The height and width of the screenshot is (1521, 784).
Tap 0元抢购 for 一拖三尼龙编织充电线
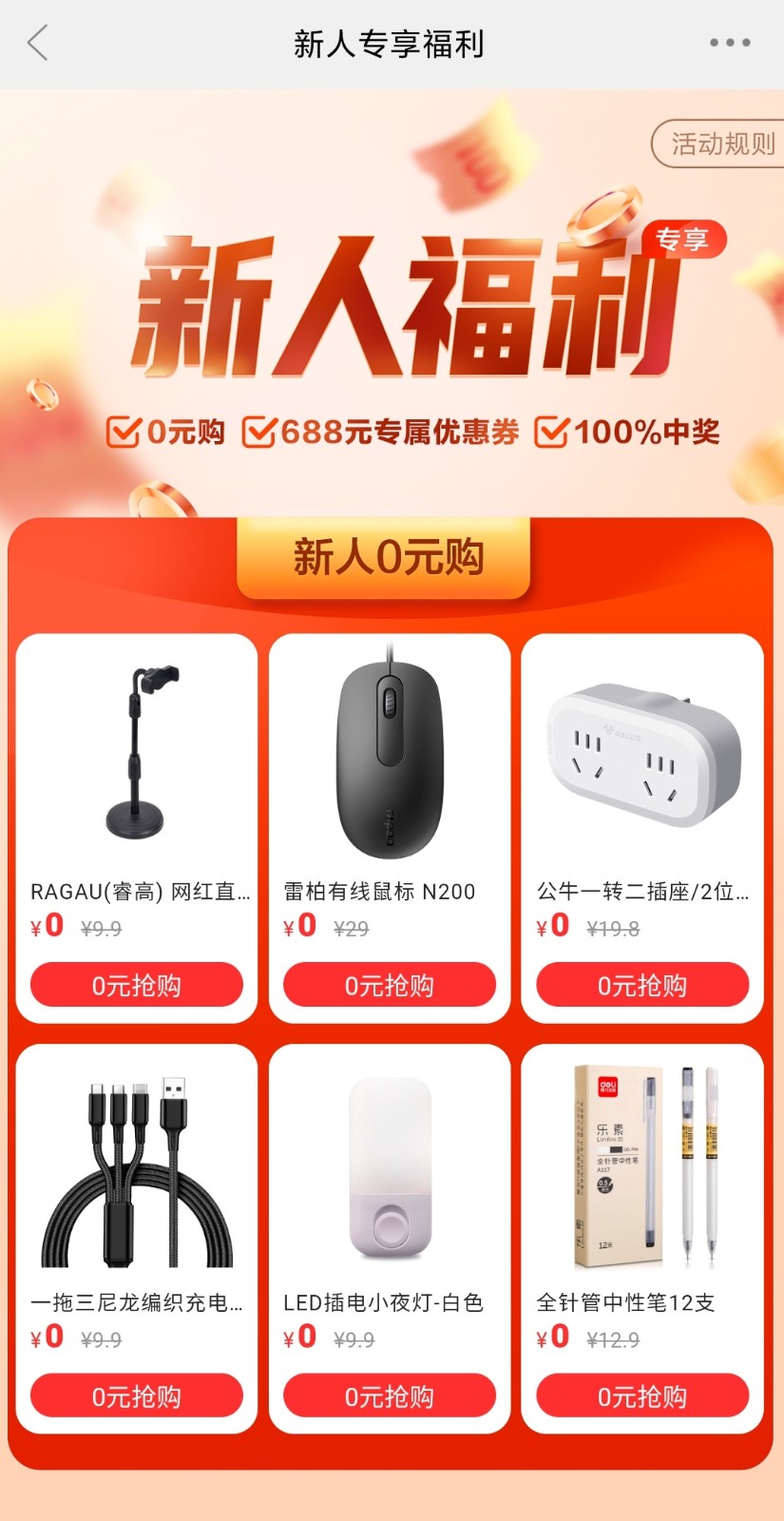coord(137,1396)
